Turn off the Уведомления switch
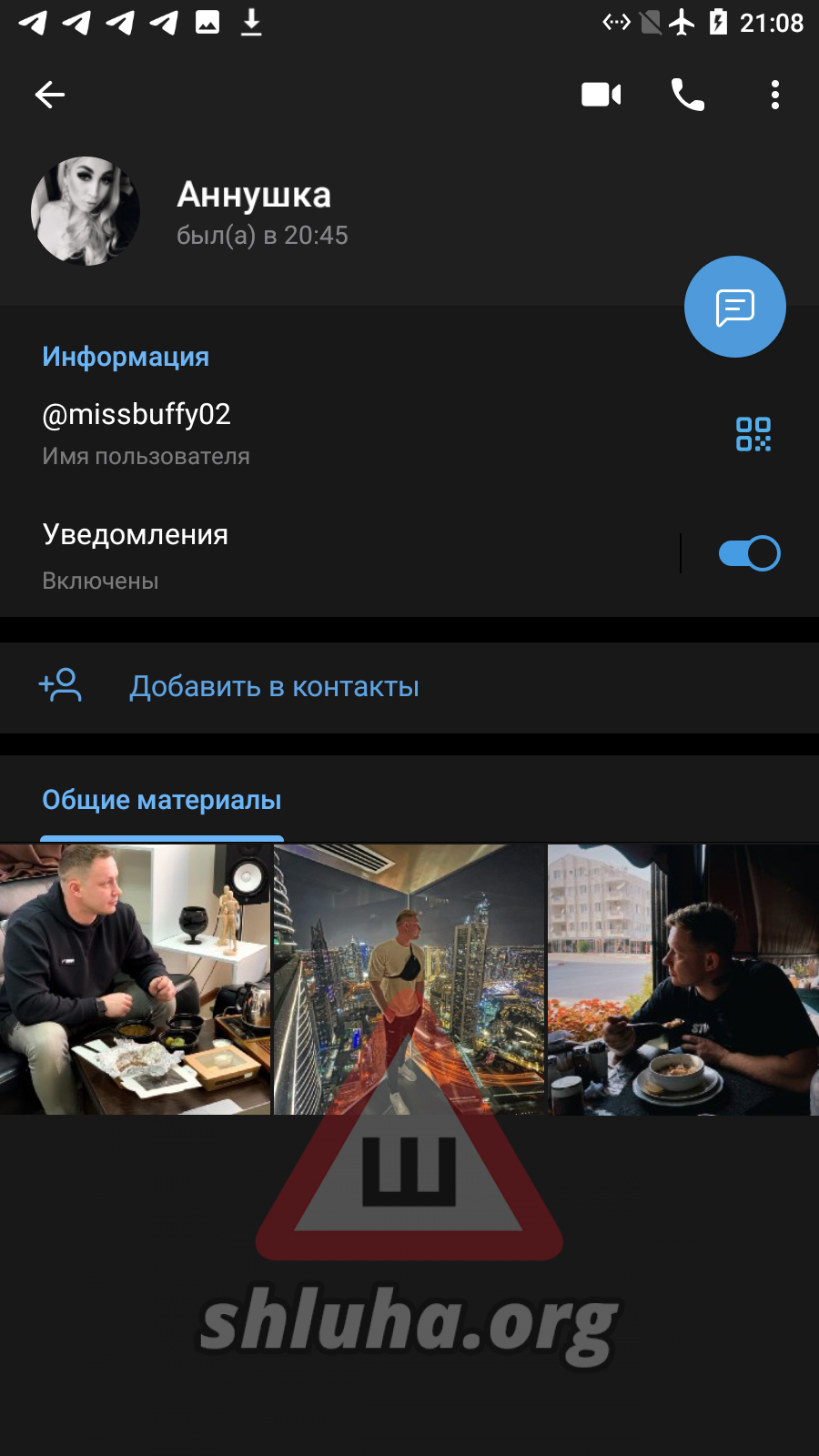Image resolution: width=819 pixels, height=1456 pixels. 749,553
